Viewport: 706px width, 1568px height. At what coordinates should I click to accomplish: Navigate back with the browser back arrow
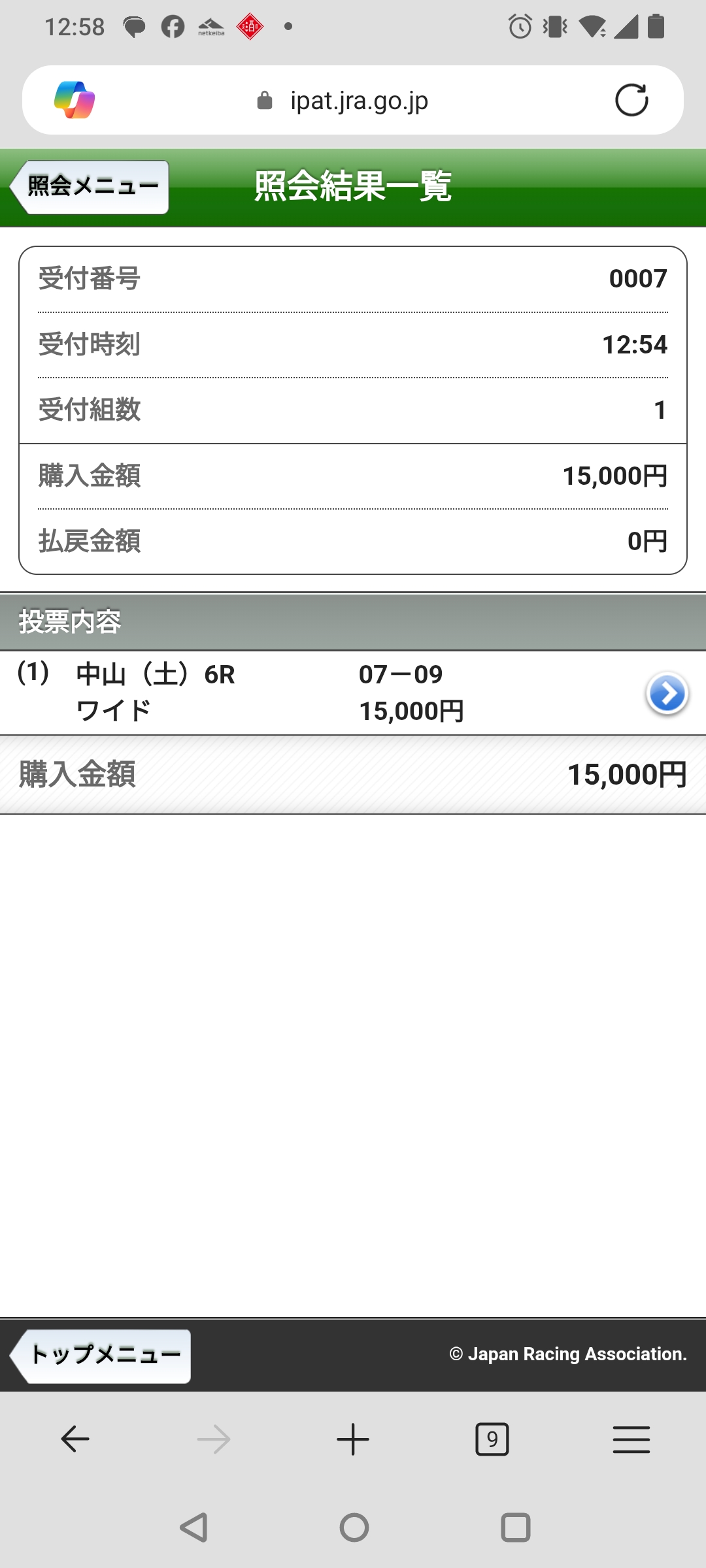tap(75, 1439)
